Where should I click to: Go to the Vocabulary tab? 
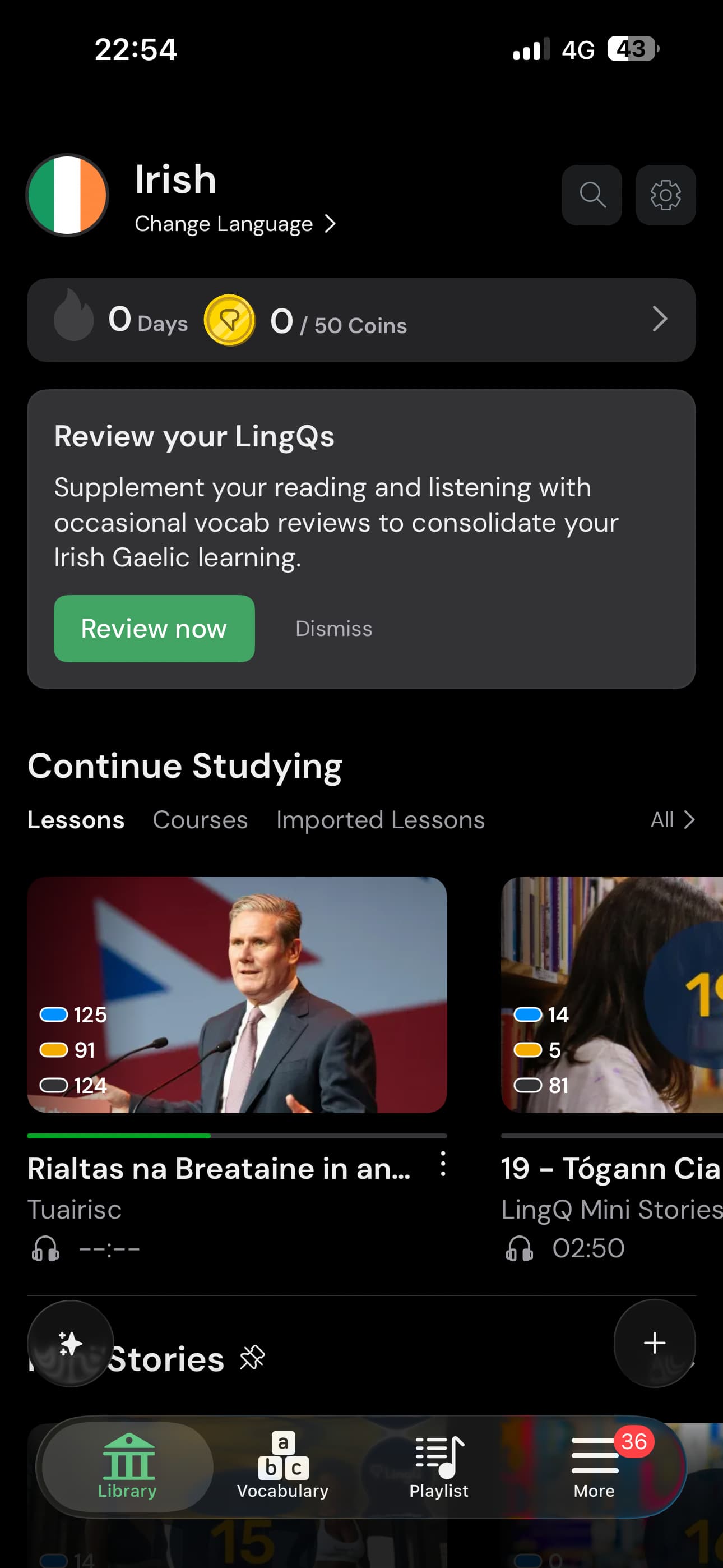click(283, 1467)
